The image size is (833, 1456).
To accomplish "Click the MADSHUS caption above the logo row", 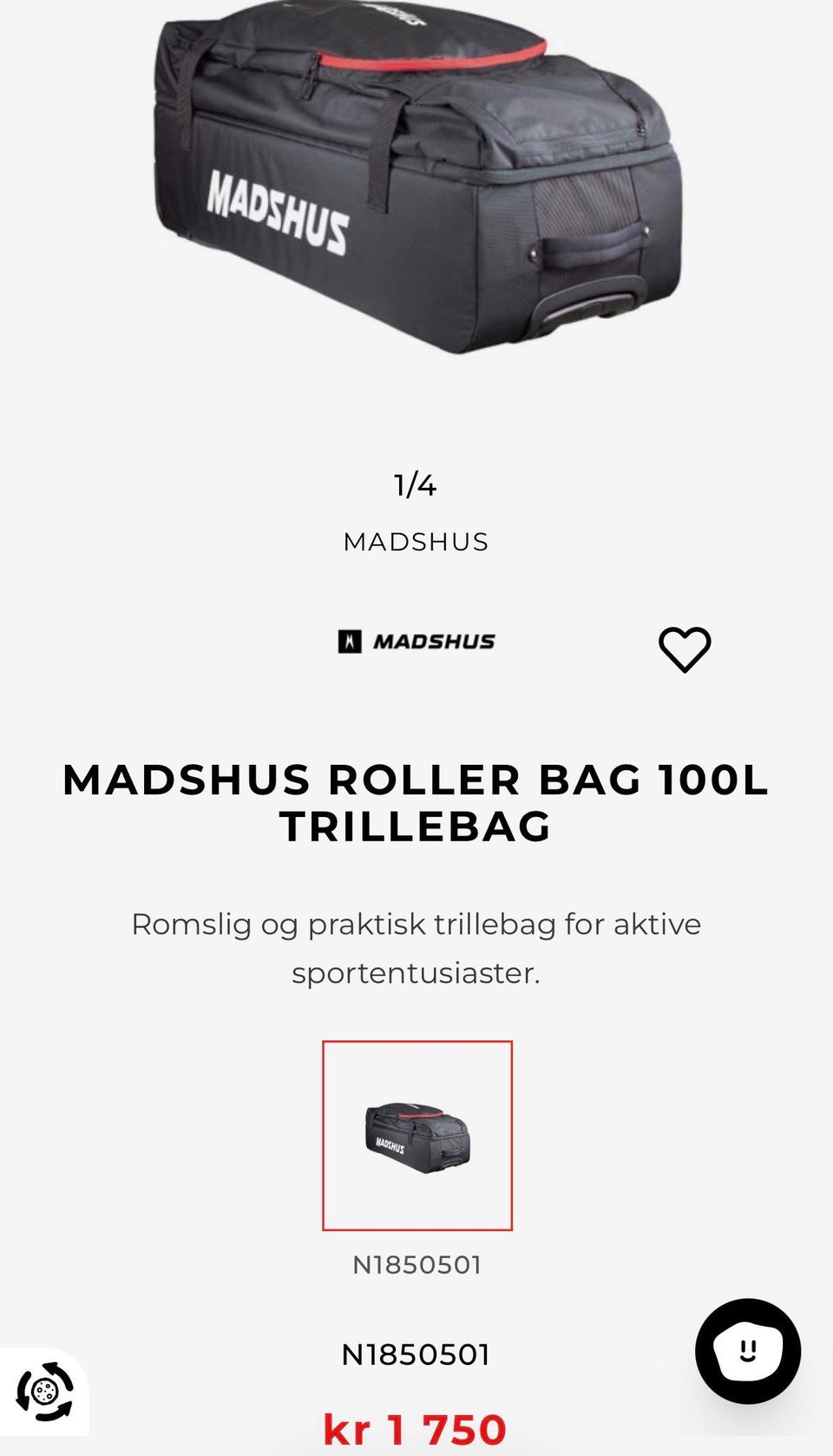I will (416, 542).
